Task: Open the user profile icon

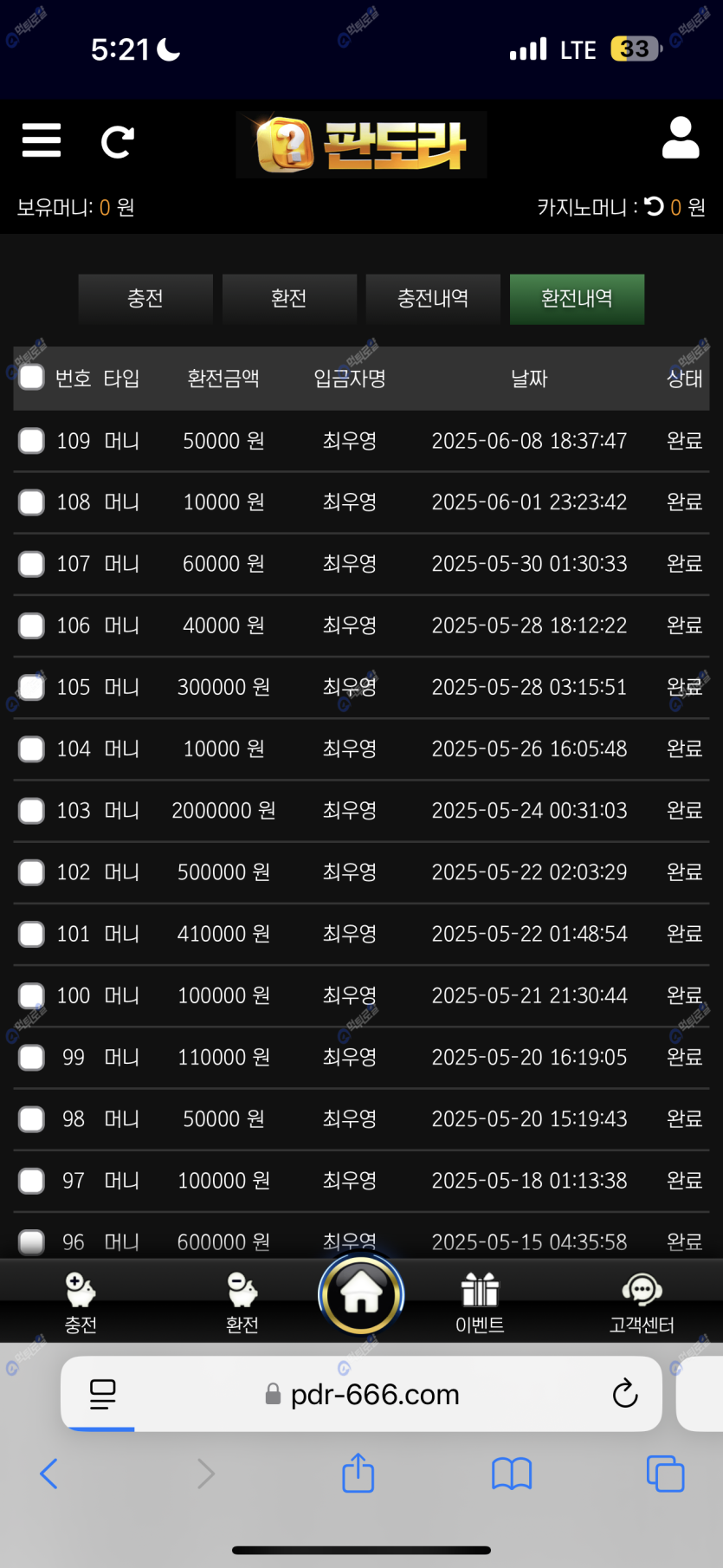Action: pos(680,139)
